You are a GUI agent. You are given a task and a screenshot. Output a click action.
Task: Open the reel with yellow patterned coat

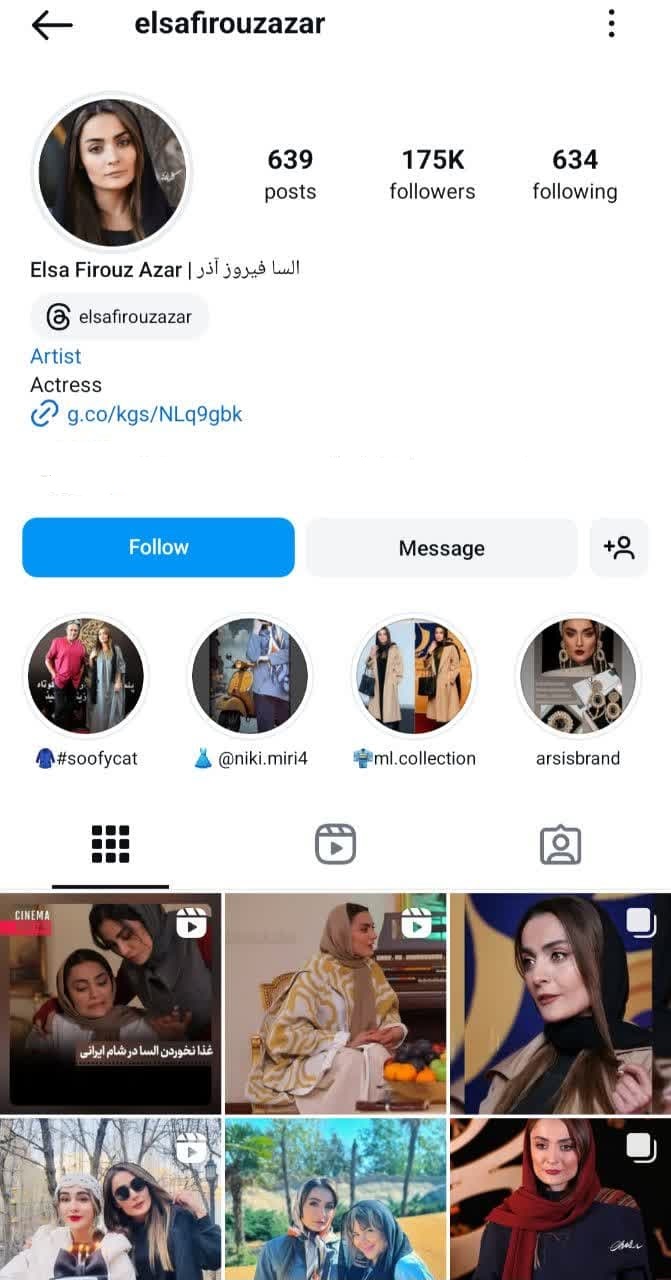click(x=335, y=1003)
